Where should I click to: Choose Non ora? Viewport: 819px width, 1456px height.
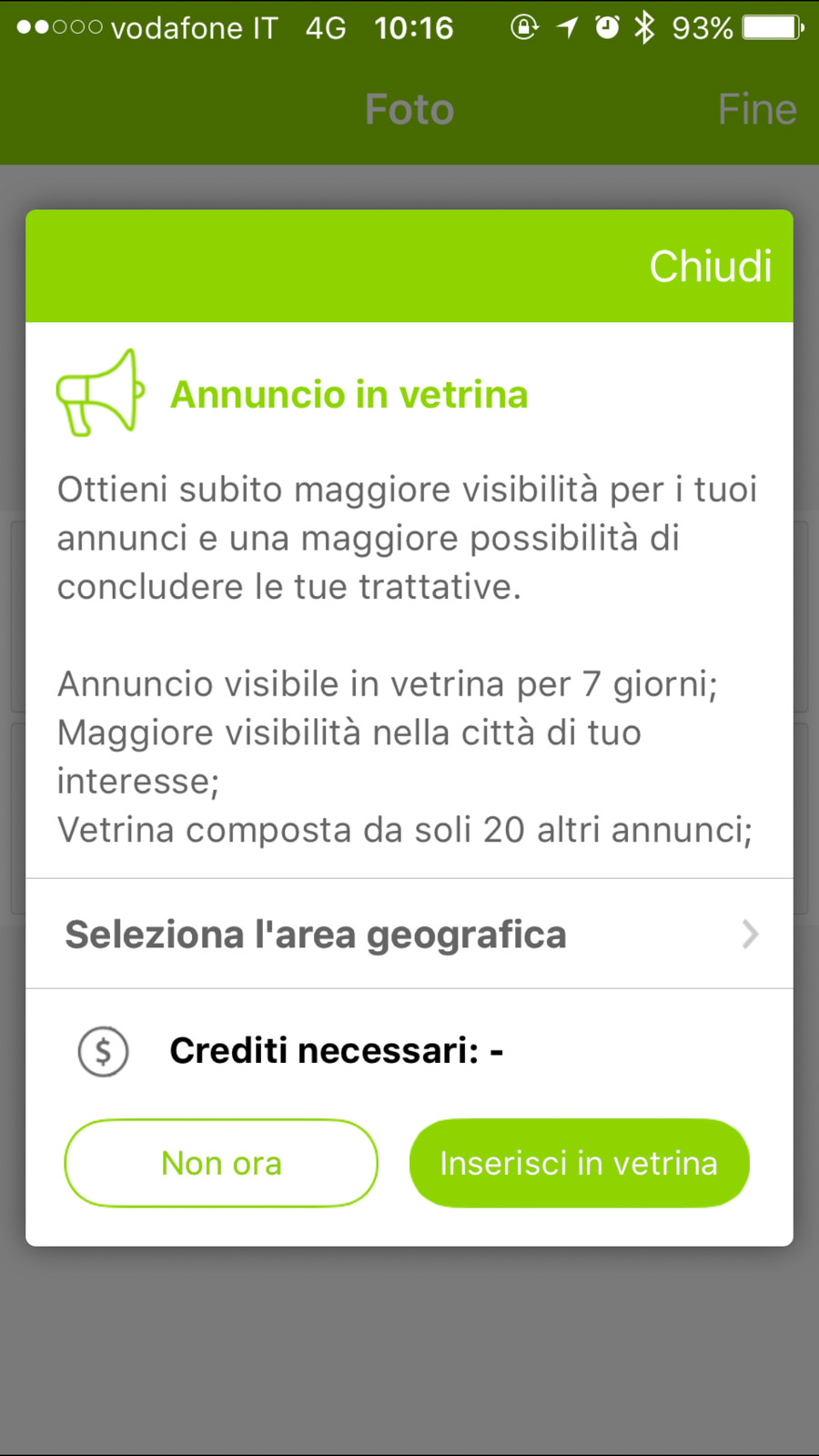click(221, 1163)
